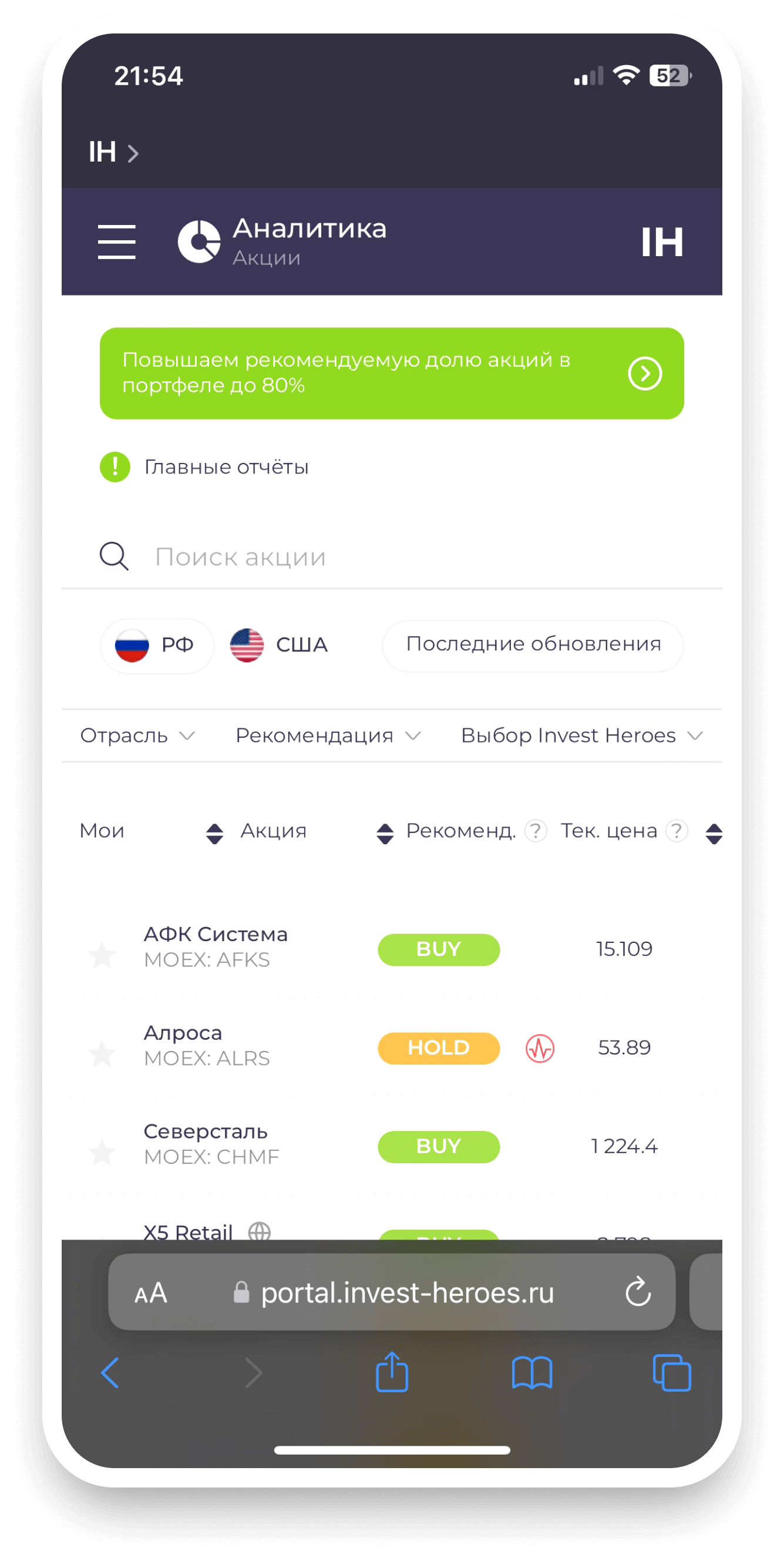This screenshot has width=784, height=1558.
Task: Open the Safari share sheet
Action: (392, 1372)
